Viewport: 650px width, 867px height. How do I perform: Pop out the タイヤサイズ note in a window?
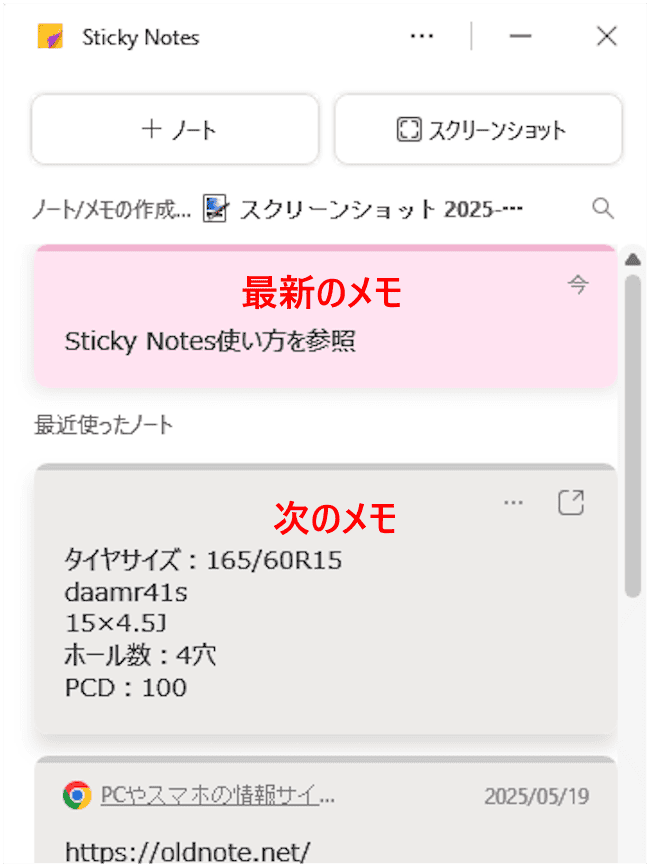(570, 503)
